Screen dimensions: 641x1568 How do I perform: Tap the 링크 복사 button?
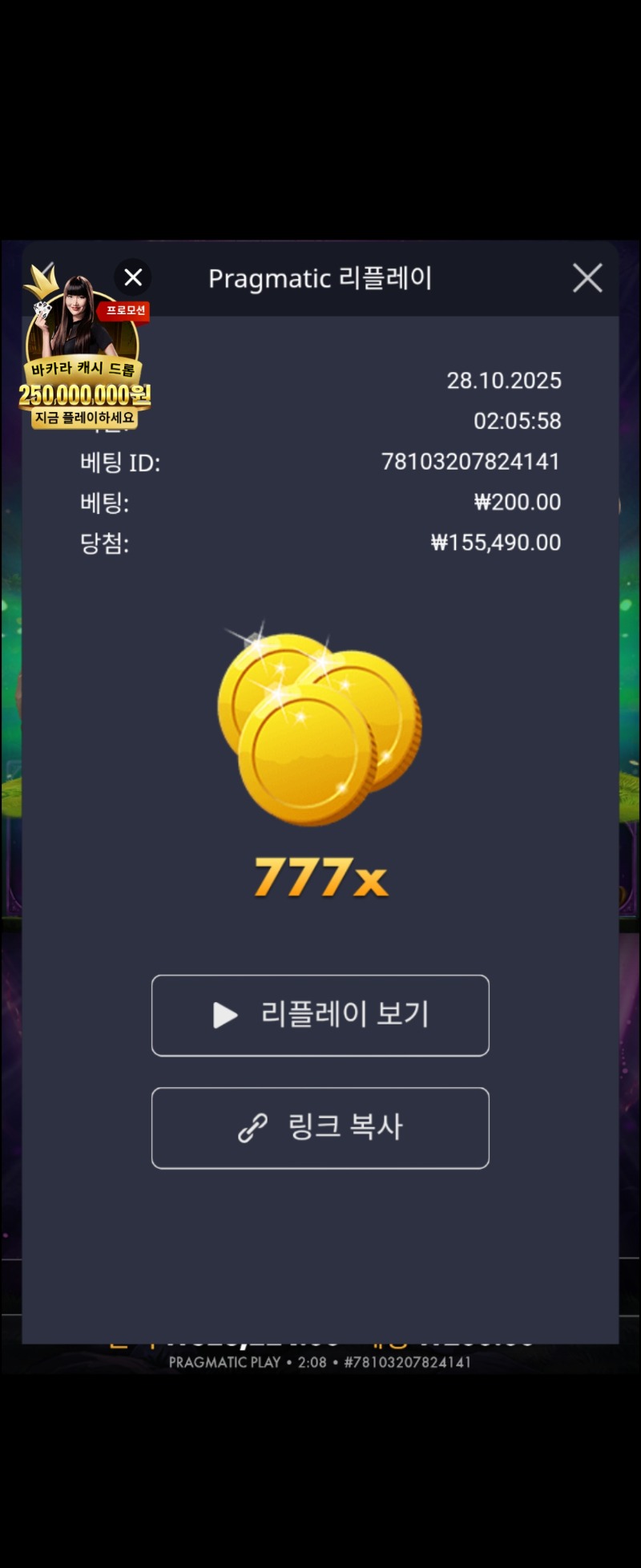[x=320, y=1128]
